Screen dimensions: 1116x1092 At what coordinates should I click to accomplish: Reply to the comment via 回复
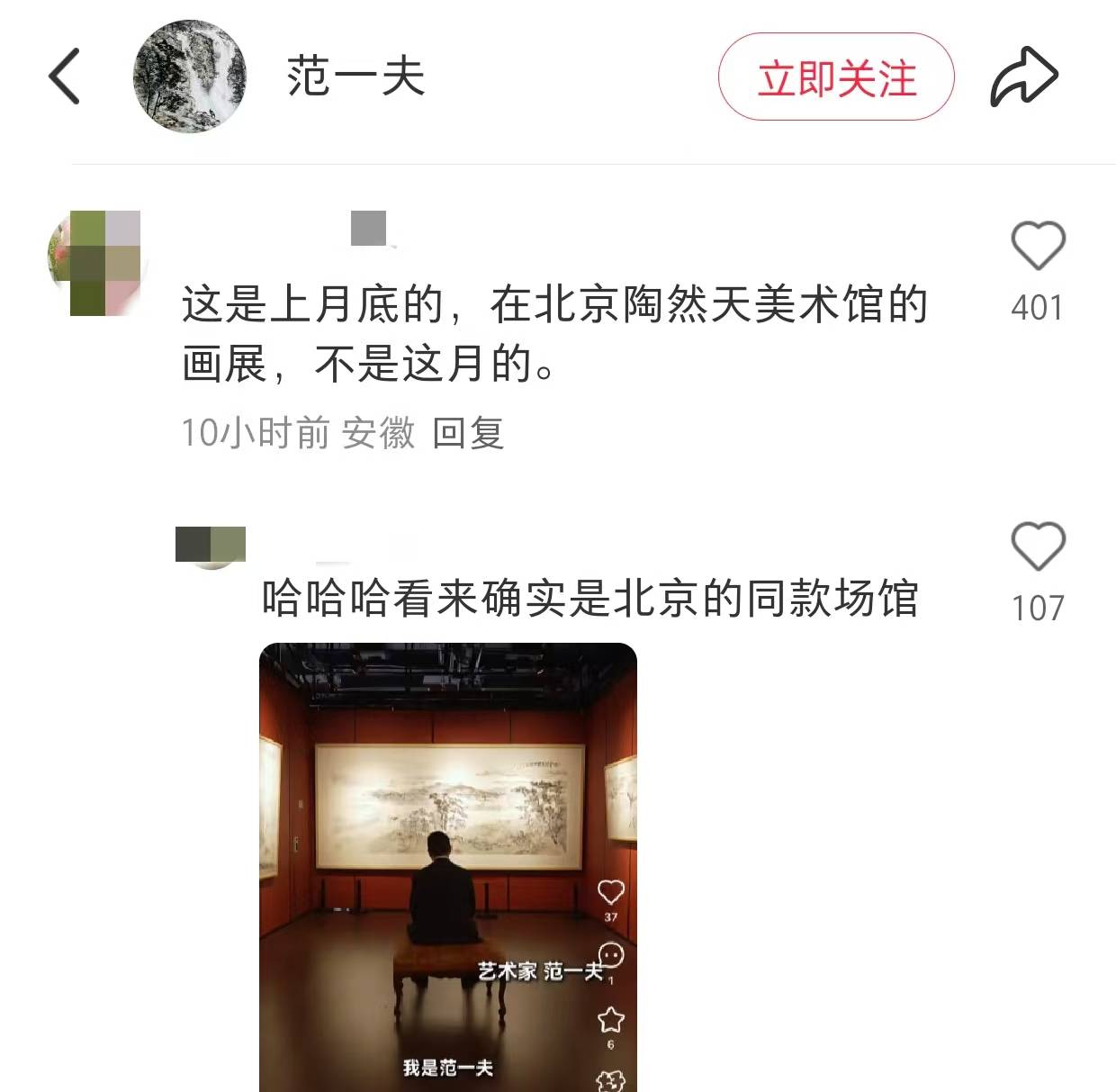click(x=467, y=433)
